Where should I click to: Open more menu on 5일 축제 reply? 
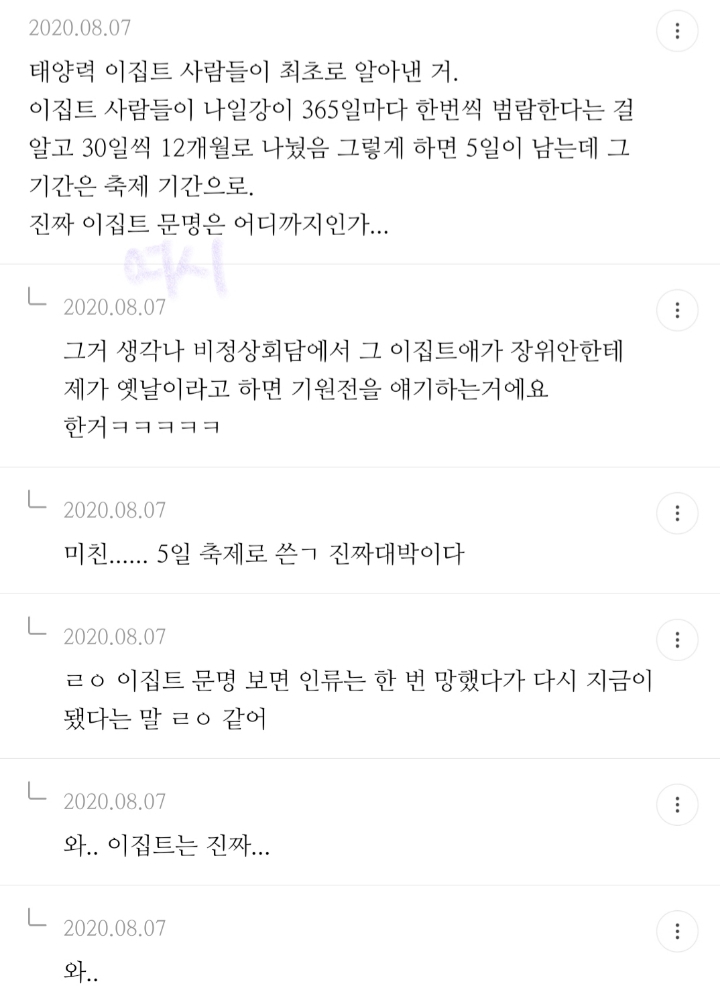[x=677, y=513]
